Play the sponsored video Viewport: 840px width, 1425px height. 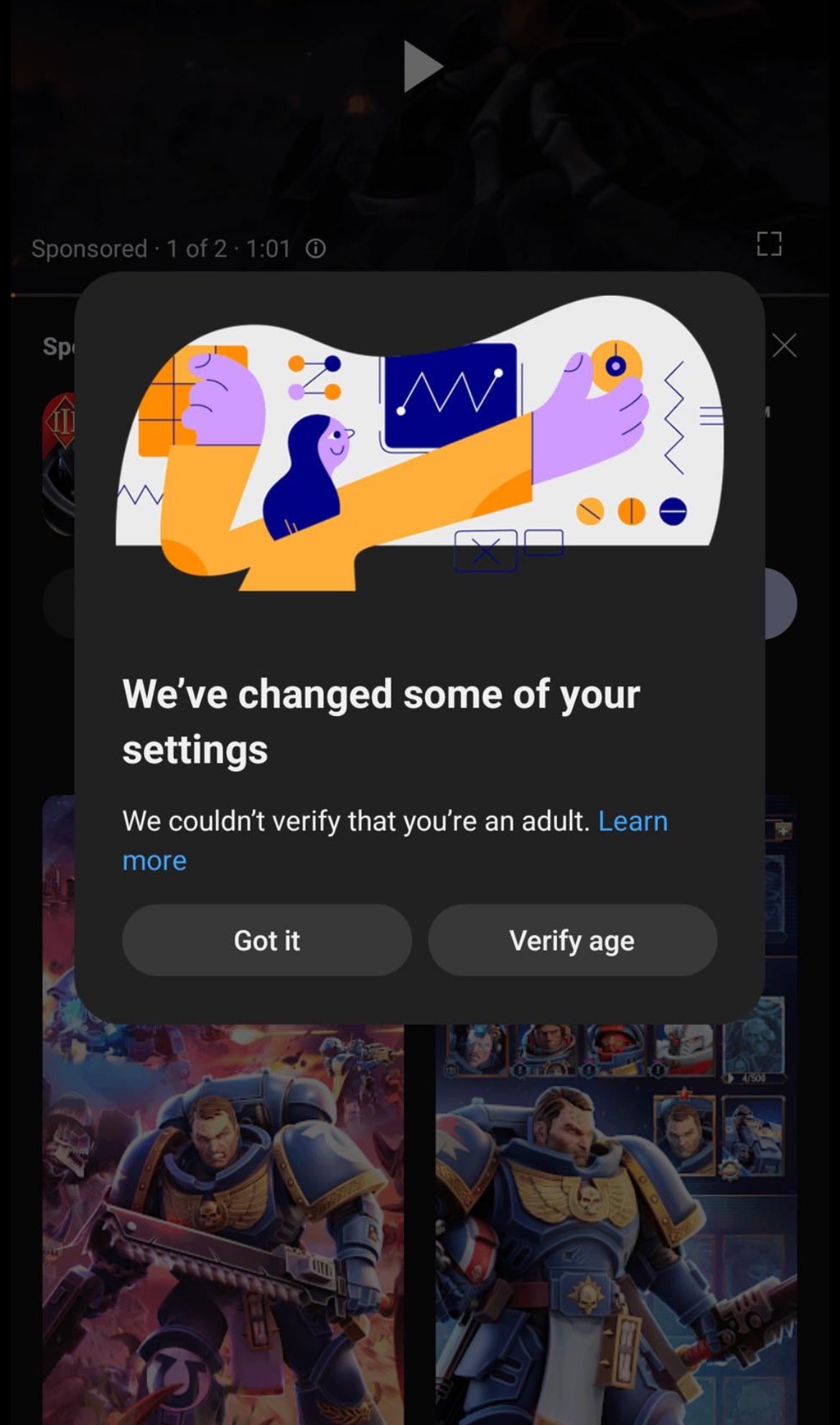423,67
